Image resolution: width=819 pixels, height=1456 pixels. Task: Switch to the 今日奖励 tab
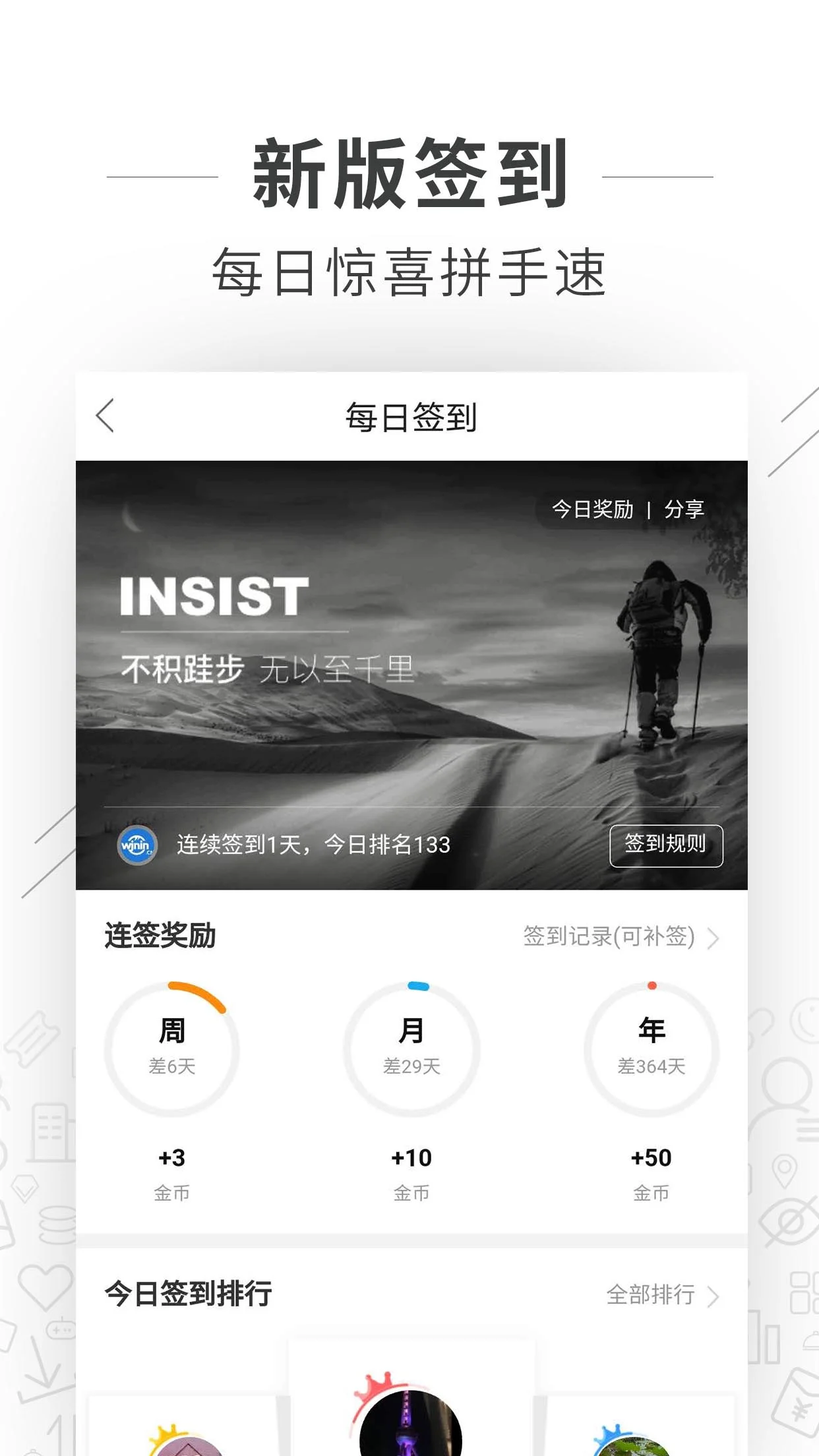pyautogui.click(x=593, y=509)
